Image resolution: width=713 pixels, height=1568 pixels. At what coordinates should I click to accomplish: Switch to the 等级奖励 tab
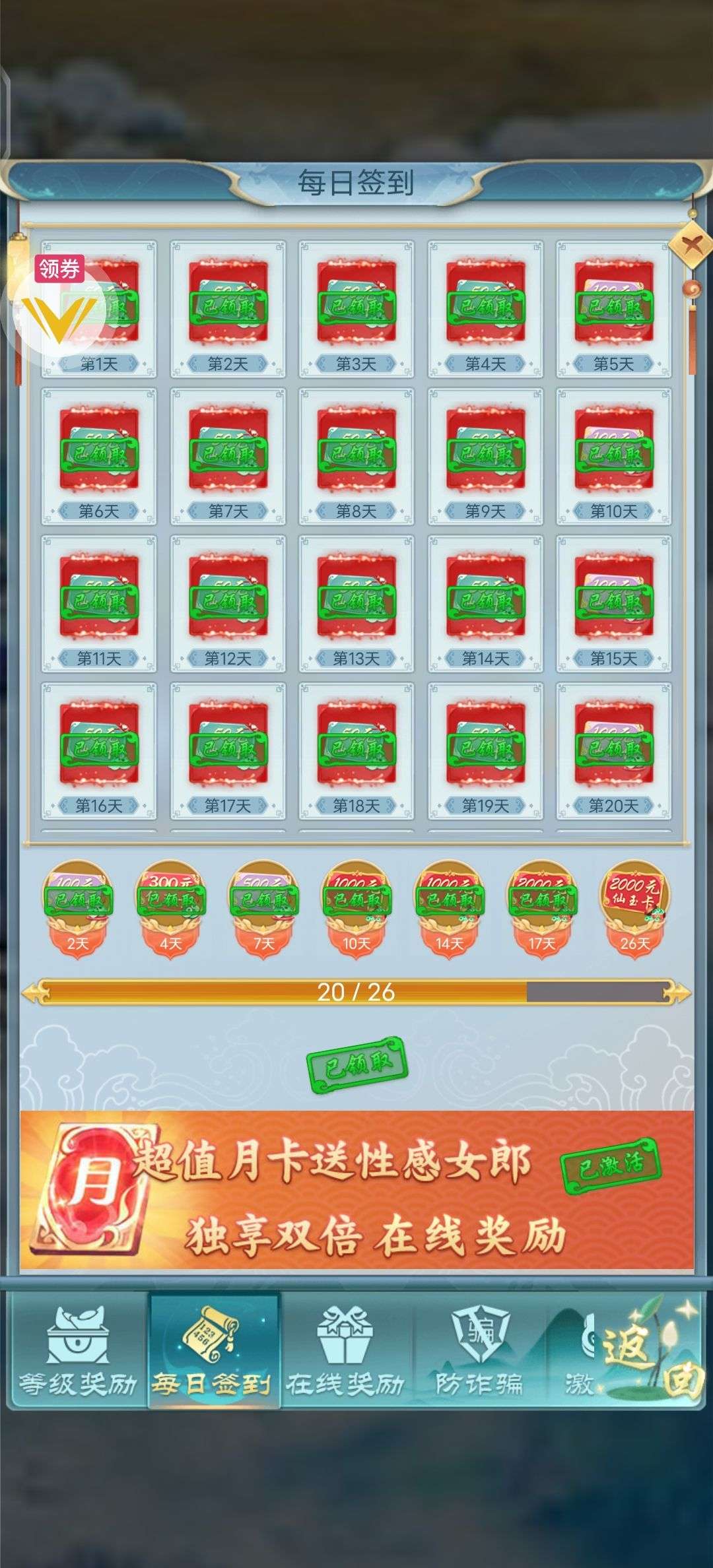79,1351
